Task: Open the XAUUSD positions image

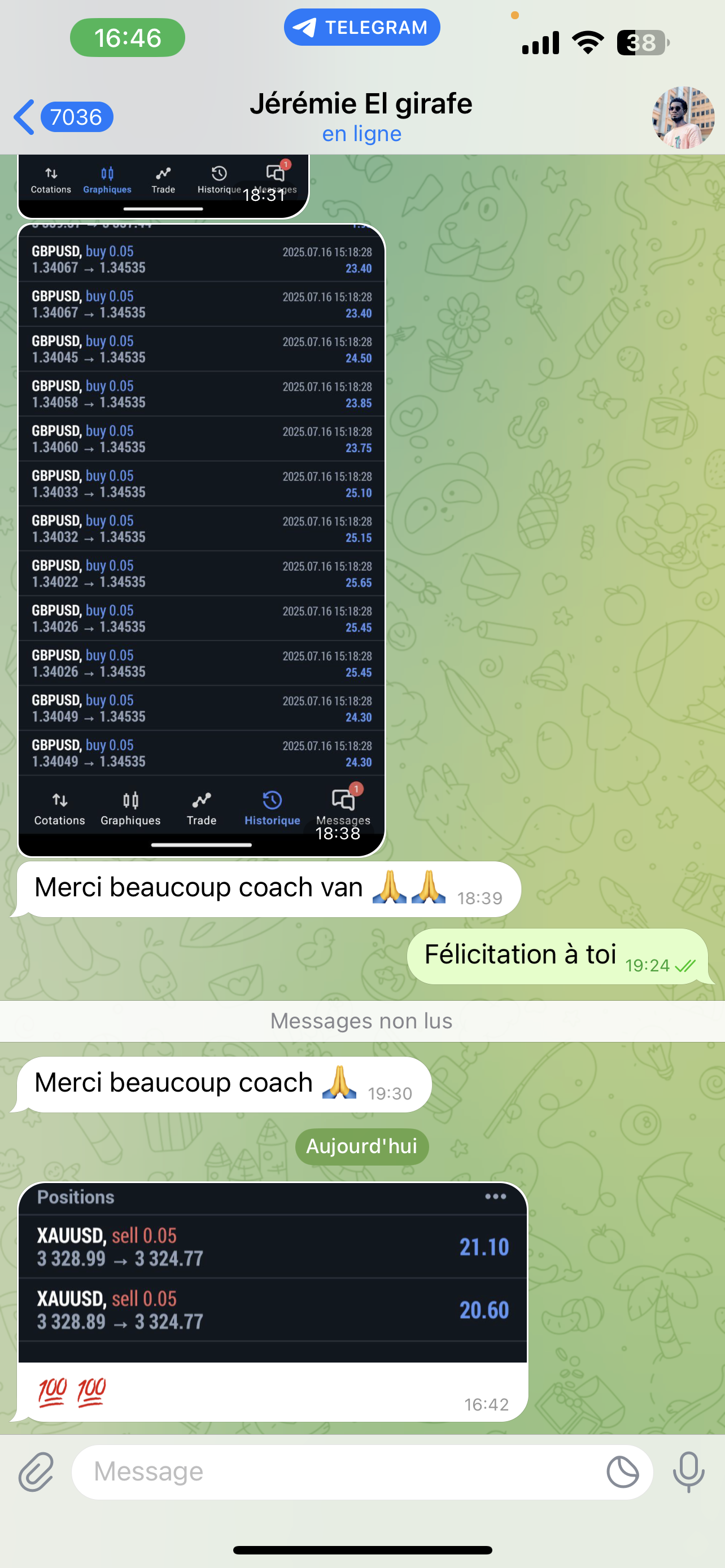Action: (x=272, y=1272)
